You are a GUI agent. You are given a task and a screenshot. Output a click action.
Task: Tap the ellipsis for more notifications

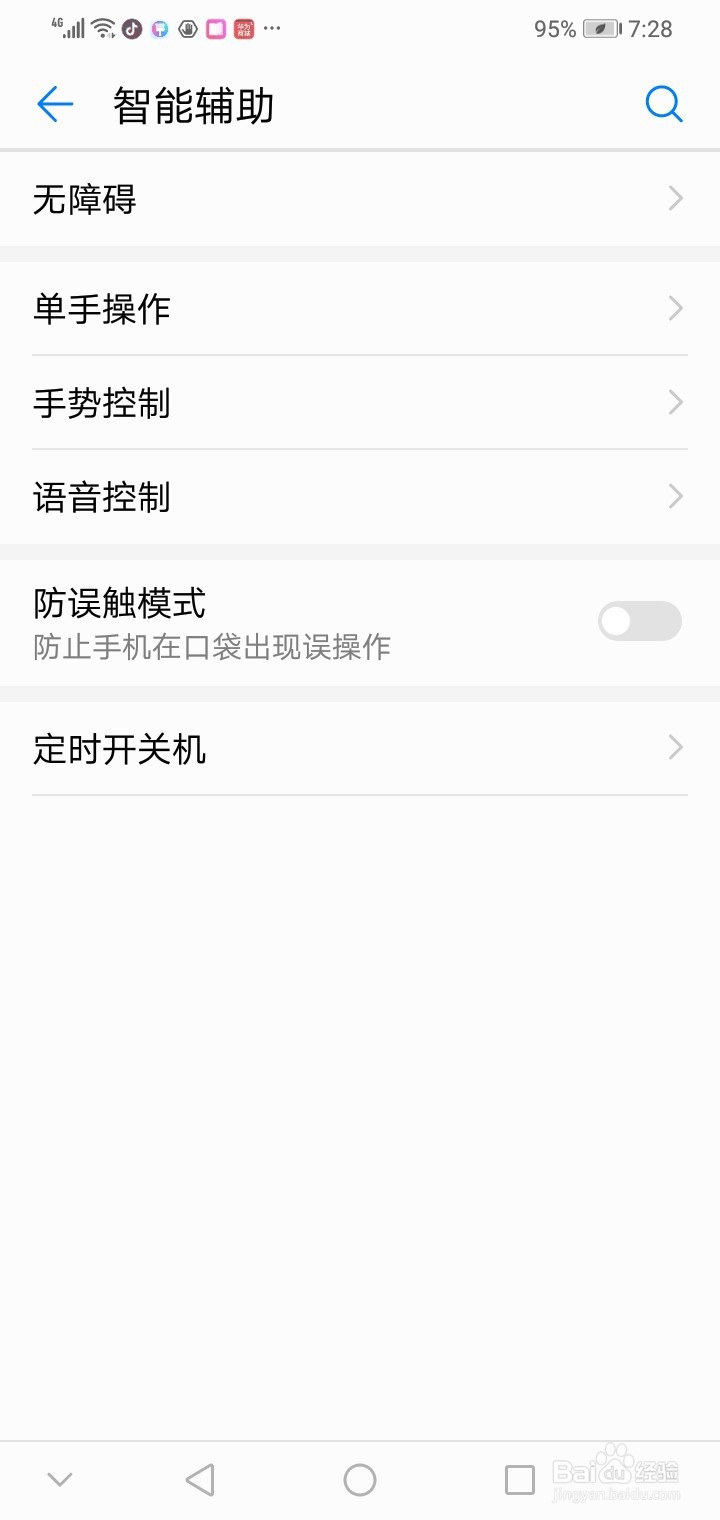[x=270, y=29]
